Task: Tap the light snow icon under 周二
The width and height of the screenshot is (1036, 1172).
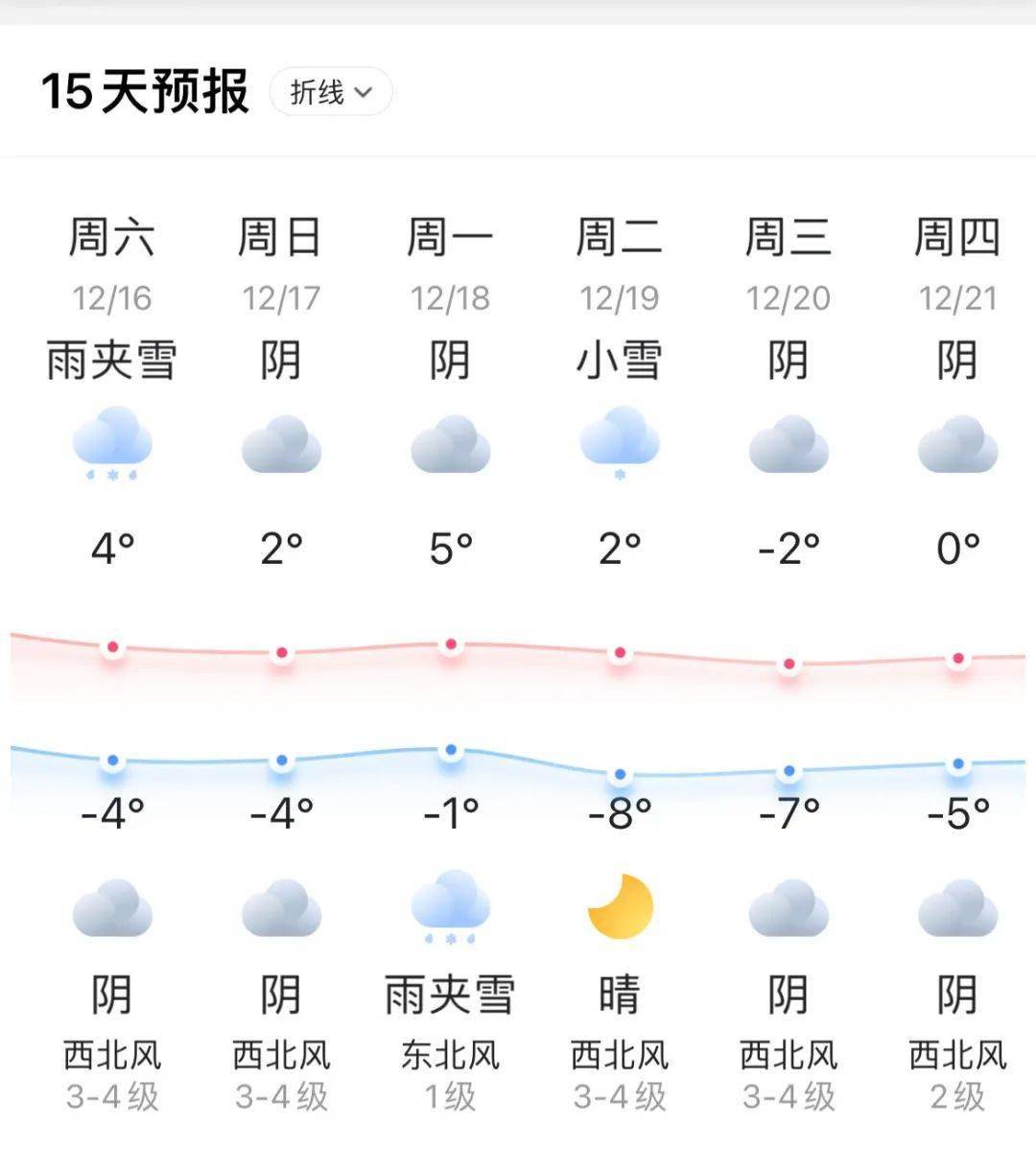Action: [621, 441]
